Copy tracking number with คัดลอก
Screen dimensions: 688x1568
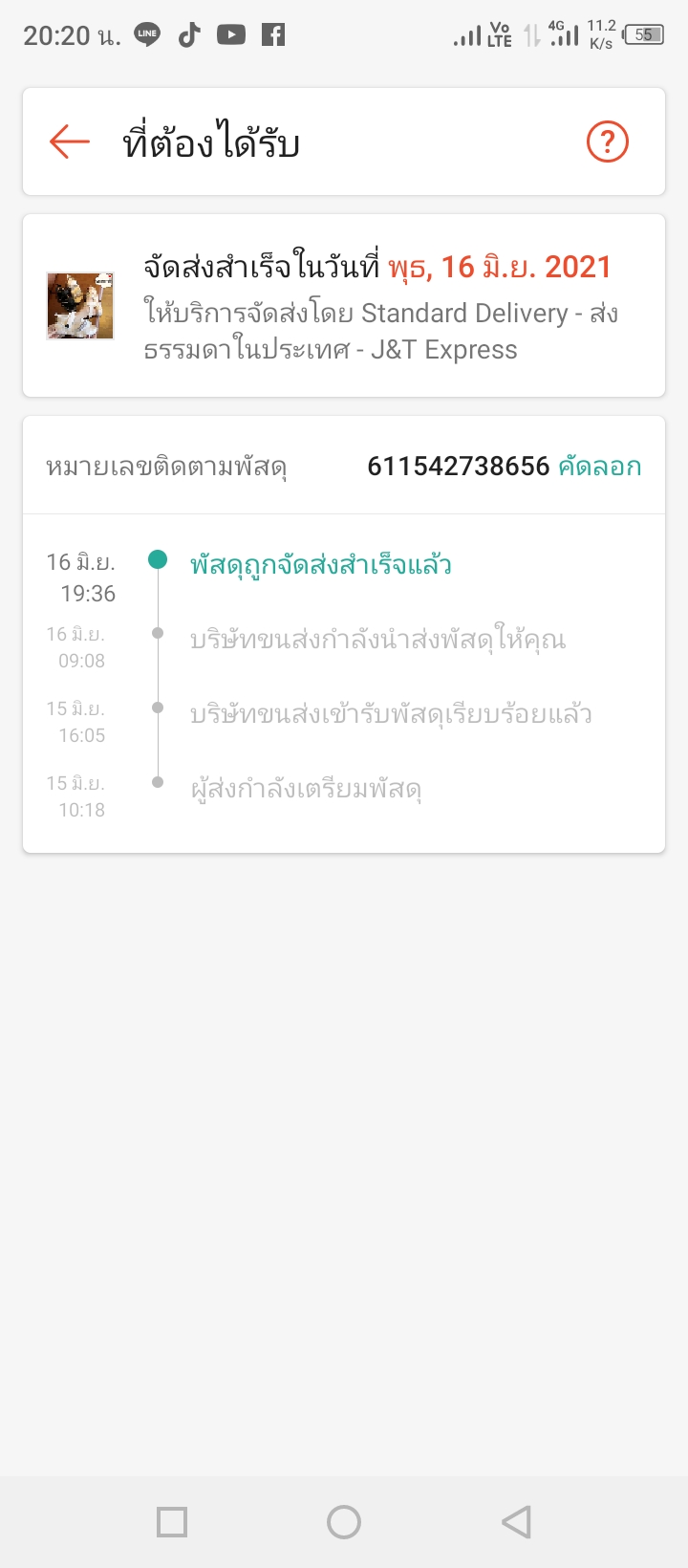[599, 467]
